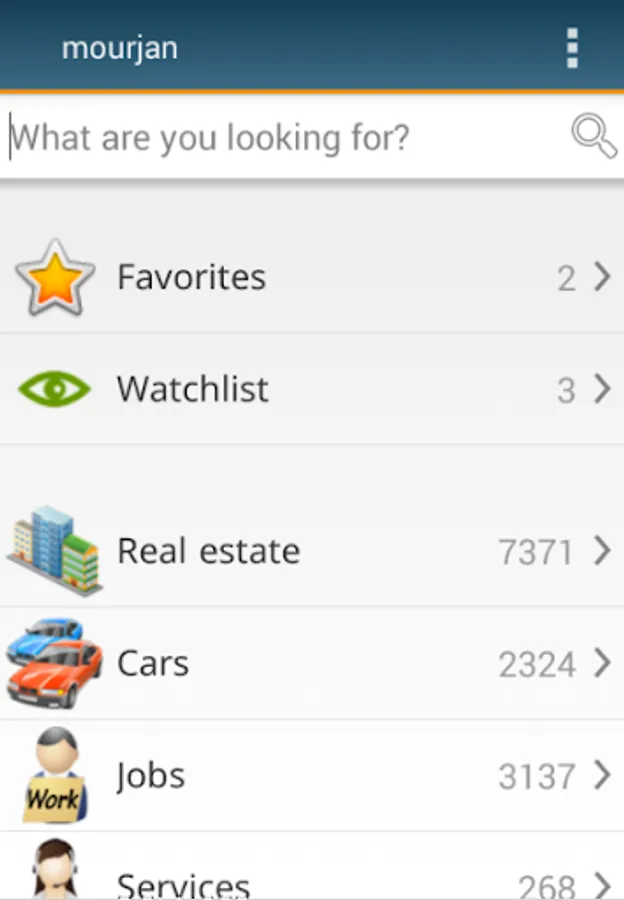Open the Watchlist
Screen dimensions: 624x900
(312, 389)
